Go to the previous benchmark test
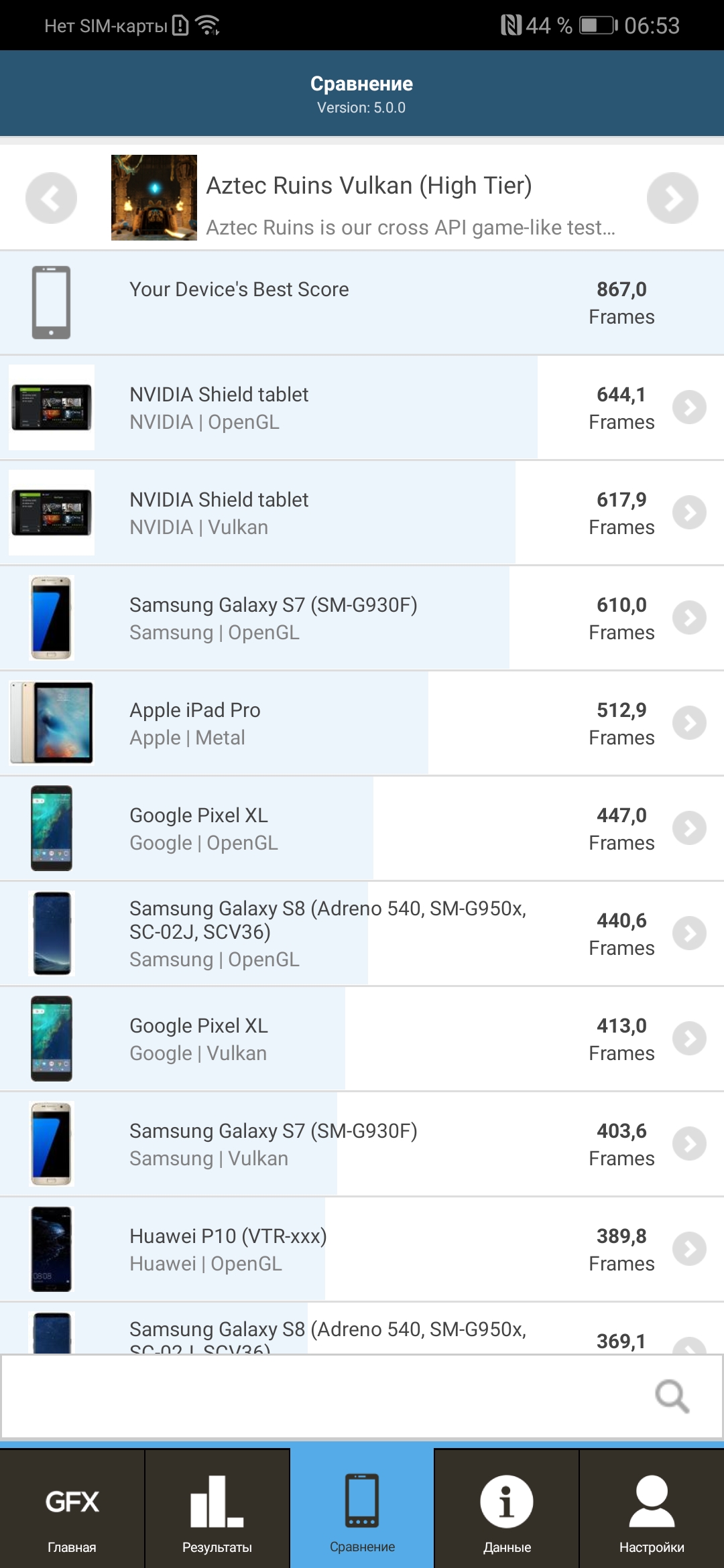The height and width of the screenshot is (1568, 724). [51, 198]
